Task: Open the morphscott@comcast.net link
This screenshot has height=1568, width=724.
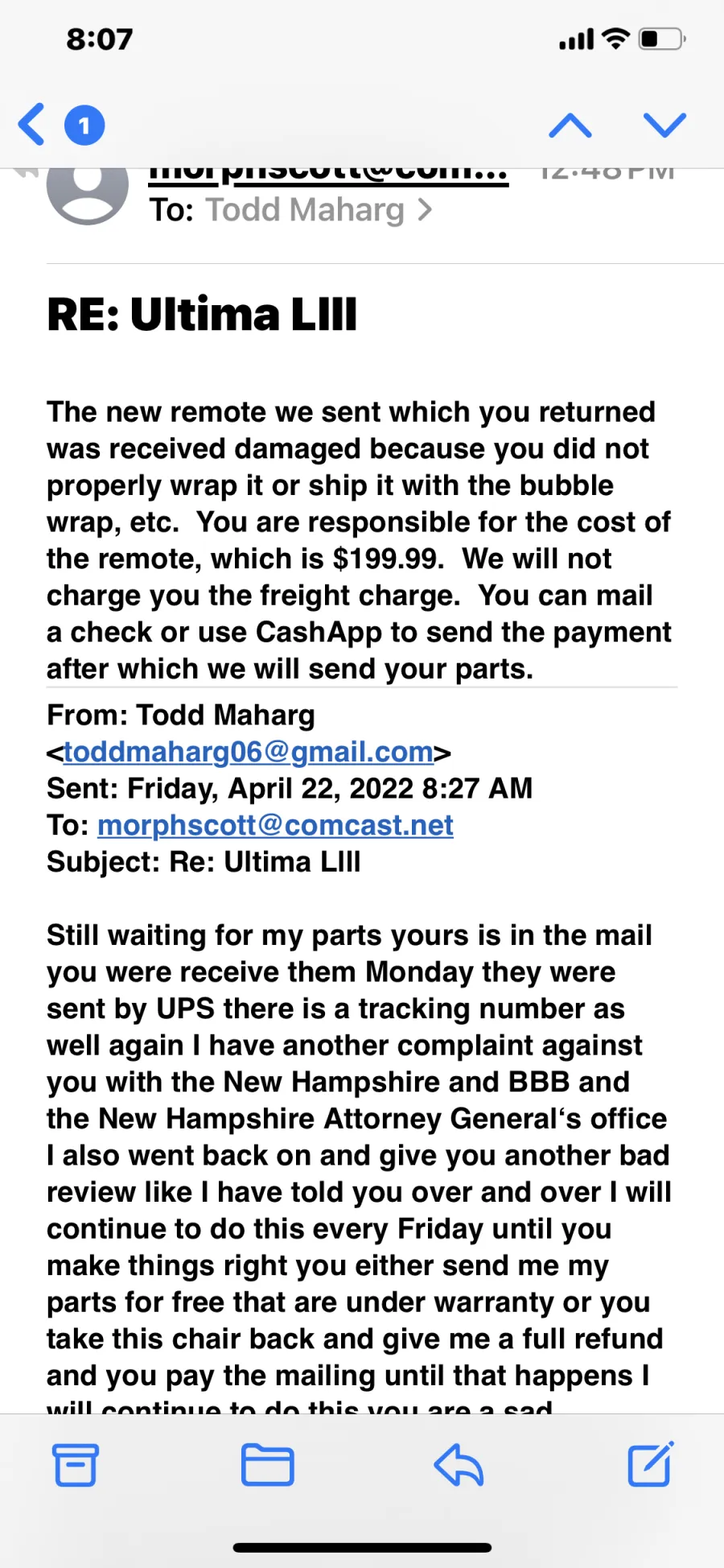Action: click(275, 825)
